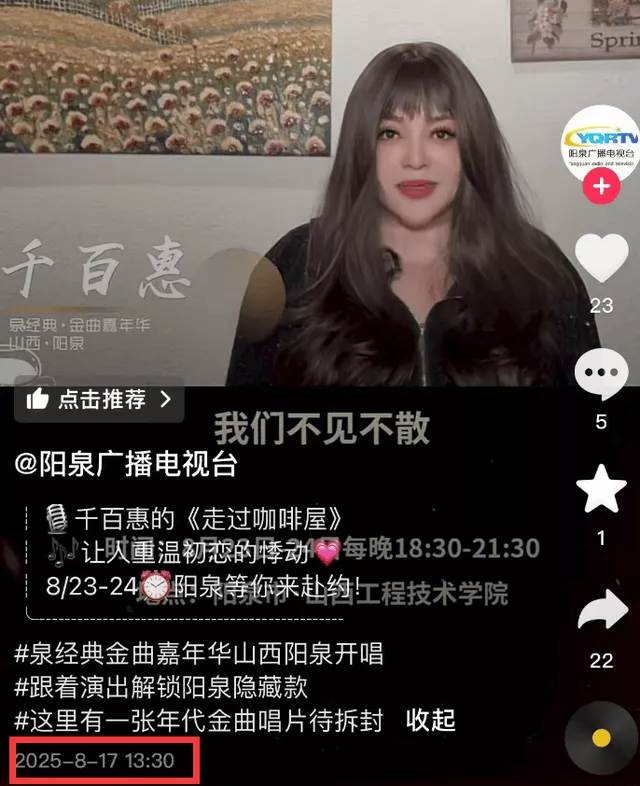Follow the account with the red plus button
The image size is (640, 786).
click(x=600, y=186)
